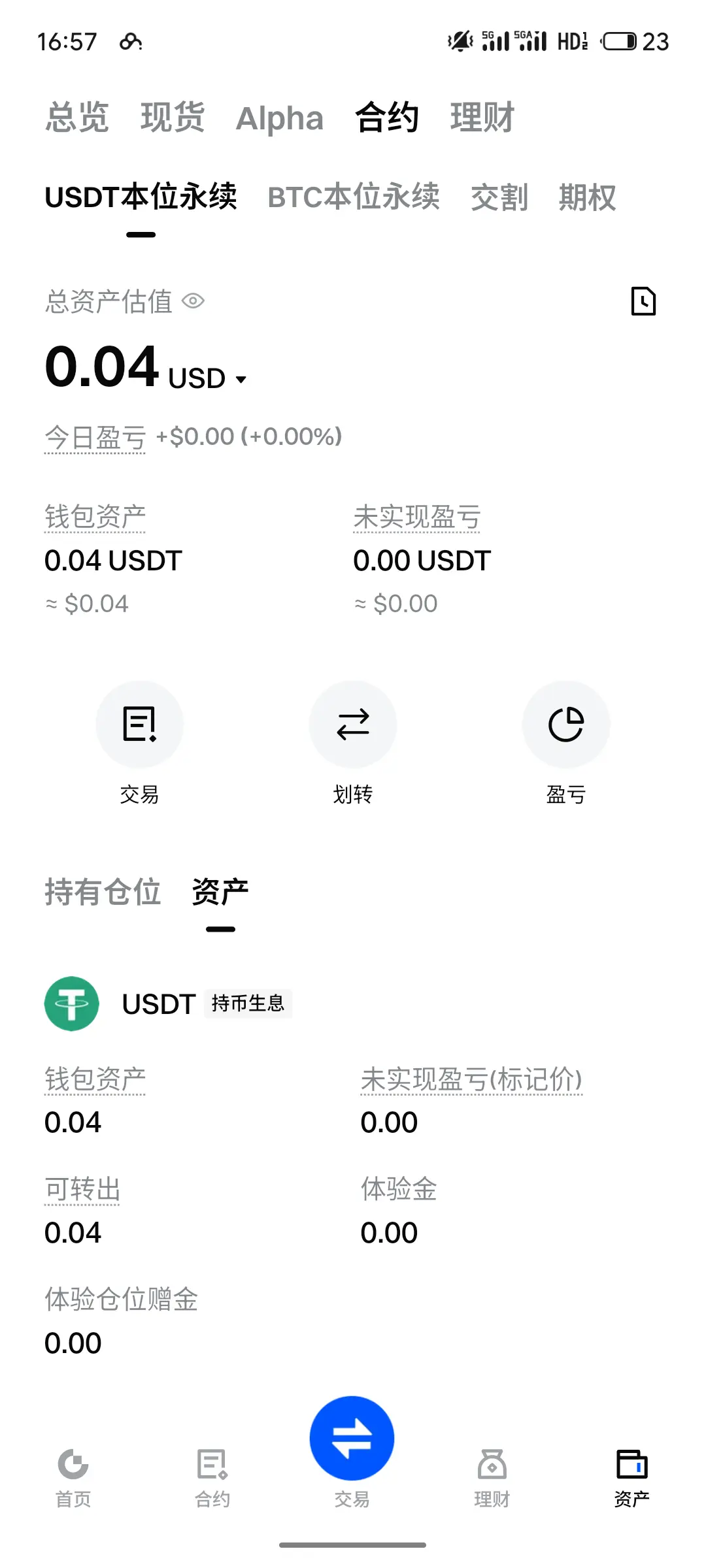This screenshot has height=1568, width=706.
Task: Open the 划转 transfer button
Action: click(x=353, y=725)
